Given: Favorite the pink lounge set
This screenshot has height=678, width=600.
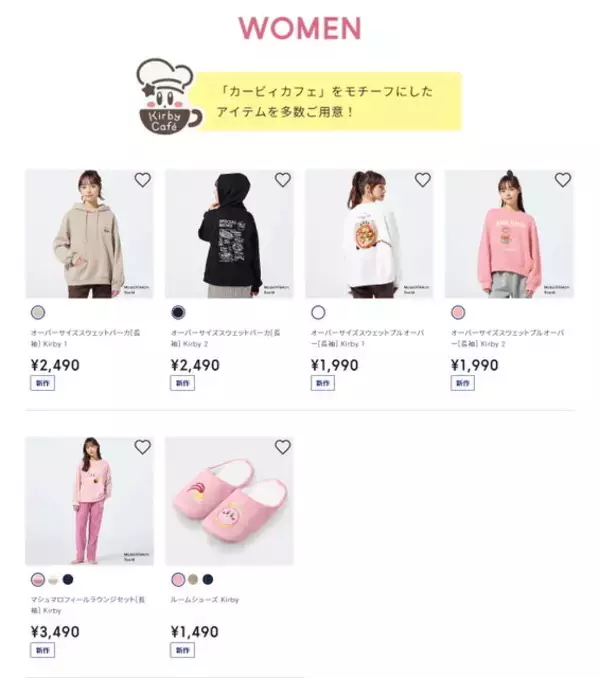Looking at the screenshot, I should [142, 447].
